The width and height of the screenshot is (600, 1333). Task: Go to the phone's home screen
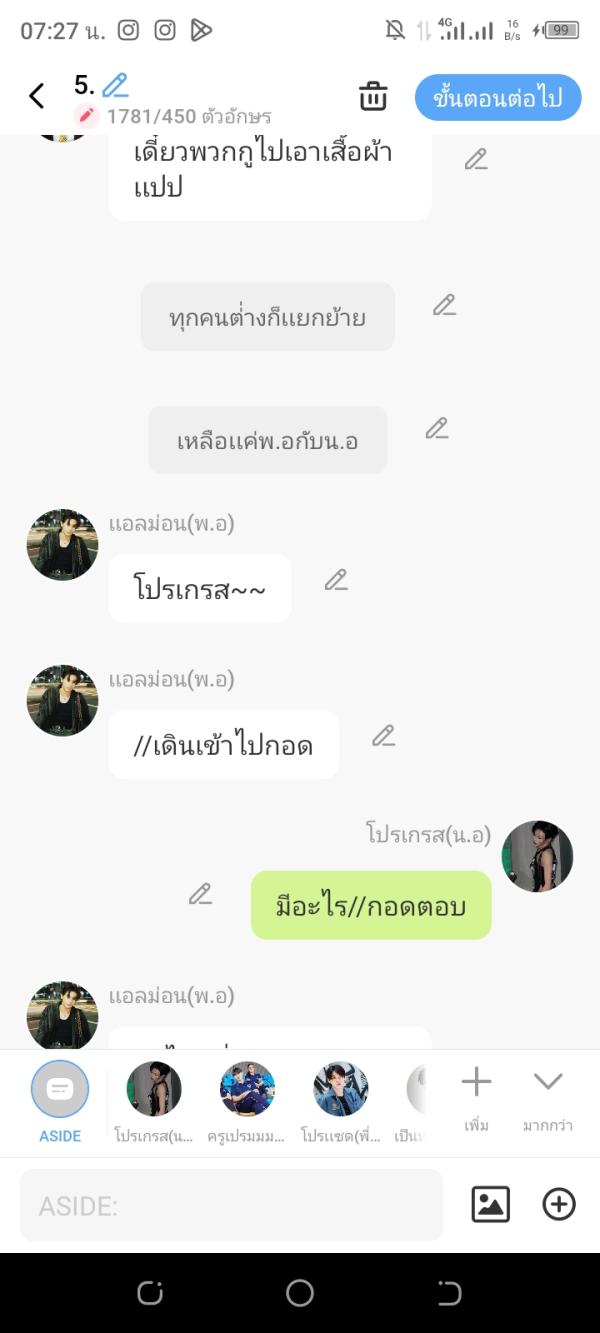click(300, 1293)
